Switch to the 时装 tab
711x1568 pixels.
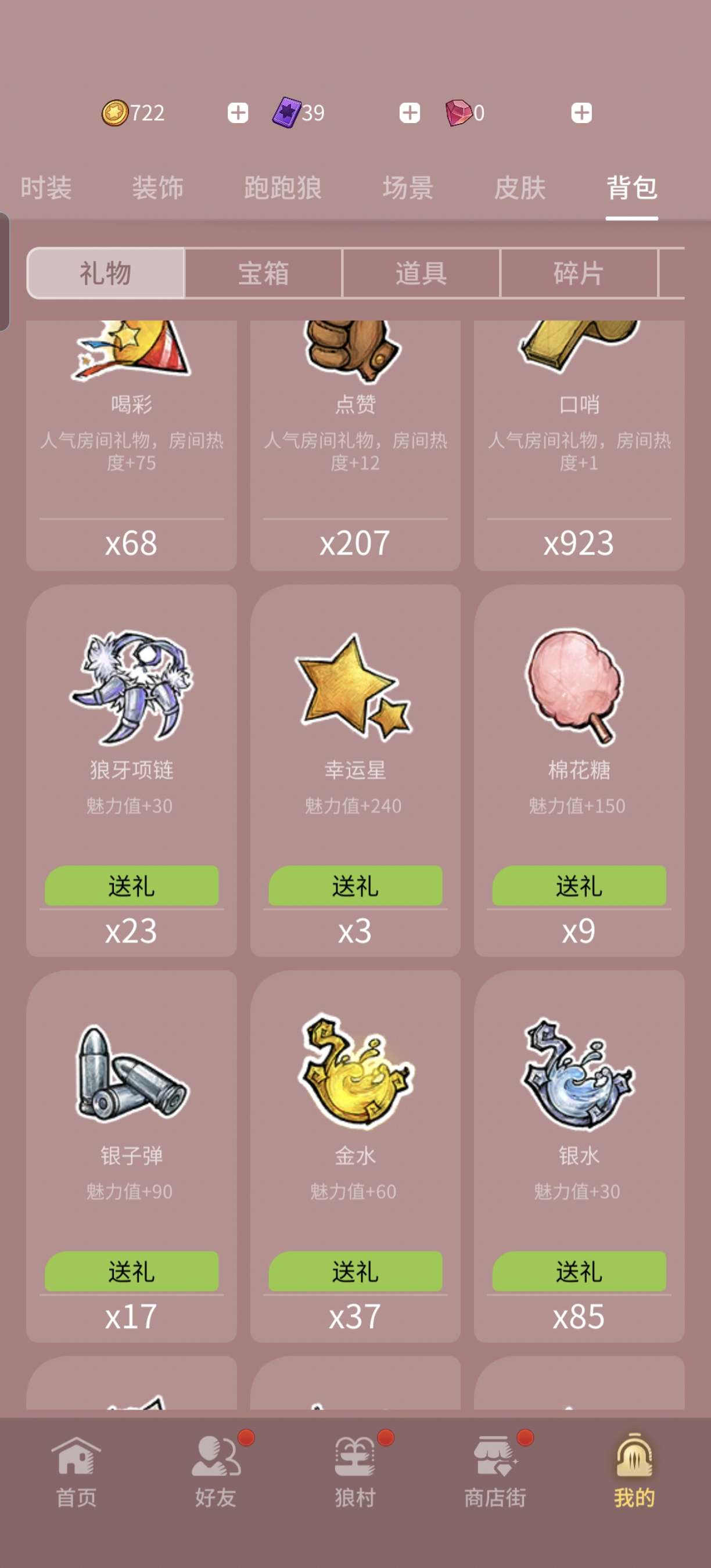point(46,188)
